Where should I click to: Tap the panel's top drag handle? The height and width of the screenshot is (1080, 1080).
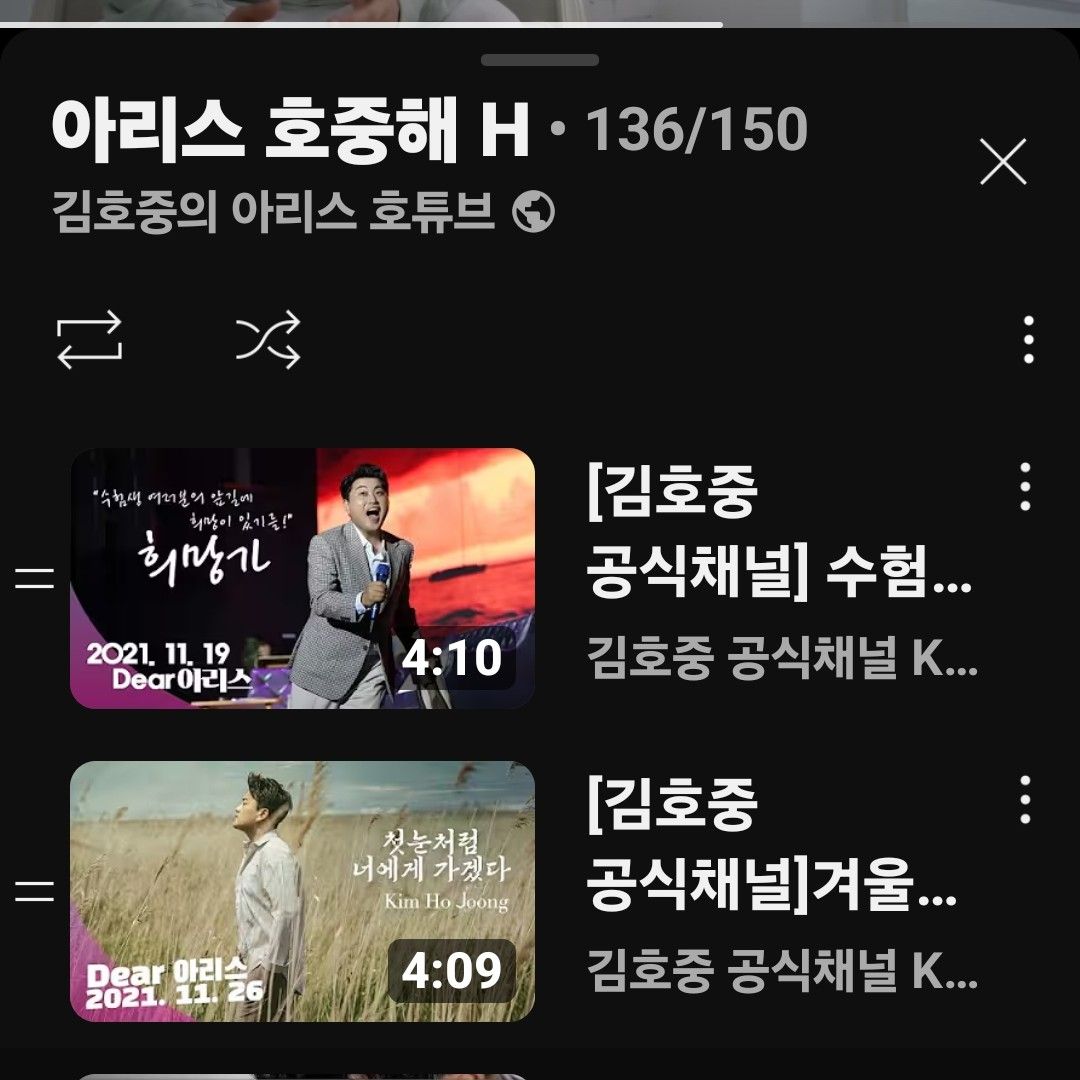click(x=539, y=60)
